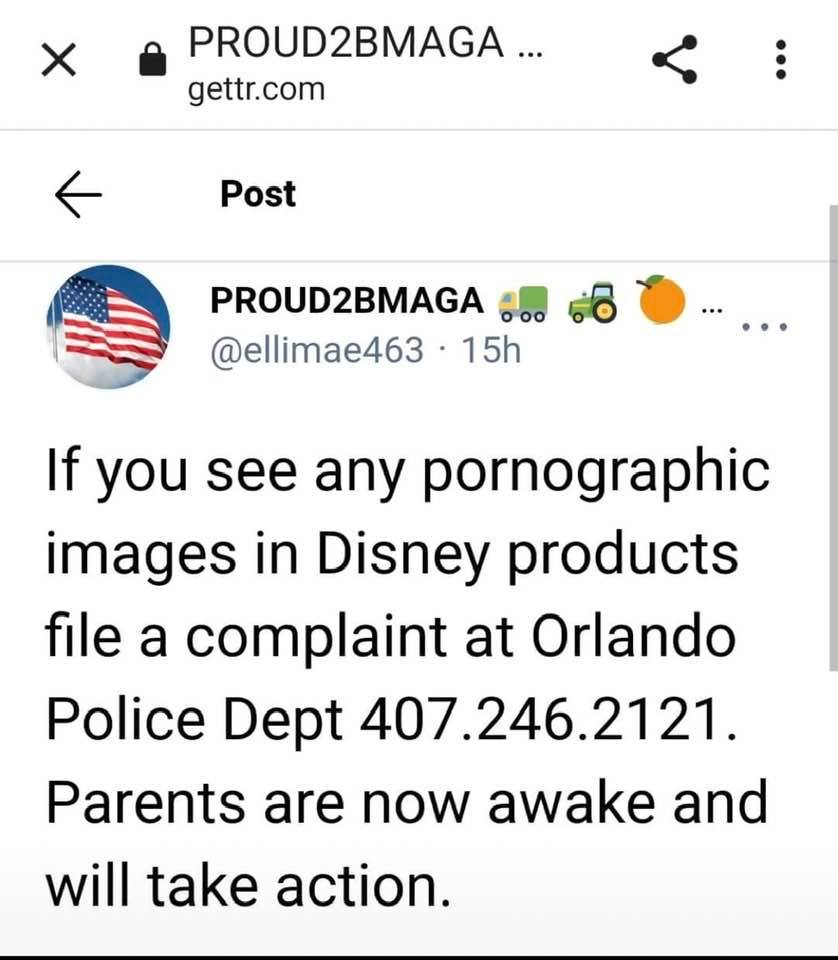Open PROUD2BMAGA's flag profile picture
The height and width of the screenshot is (960, 838).
[x=108, y=326]
